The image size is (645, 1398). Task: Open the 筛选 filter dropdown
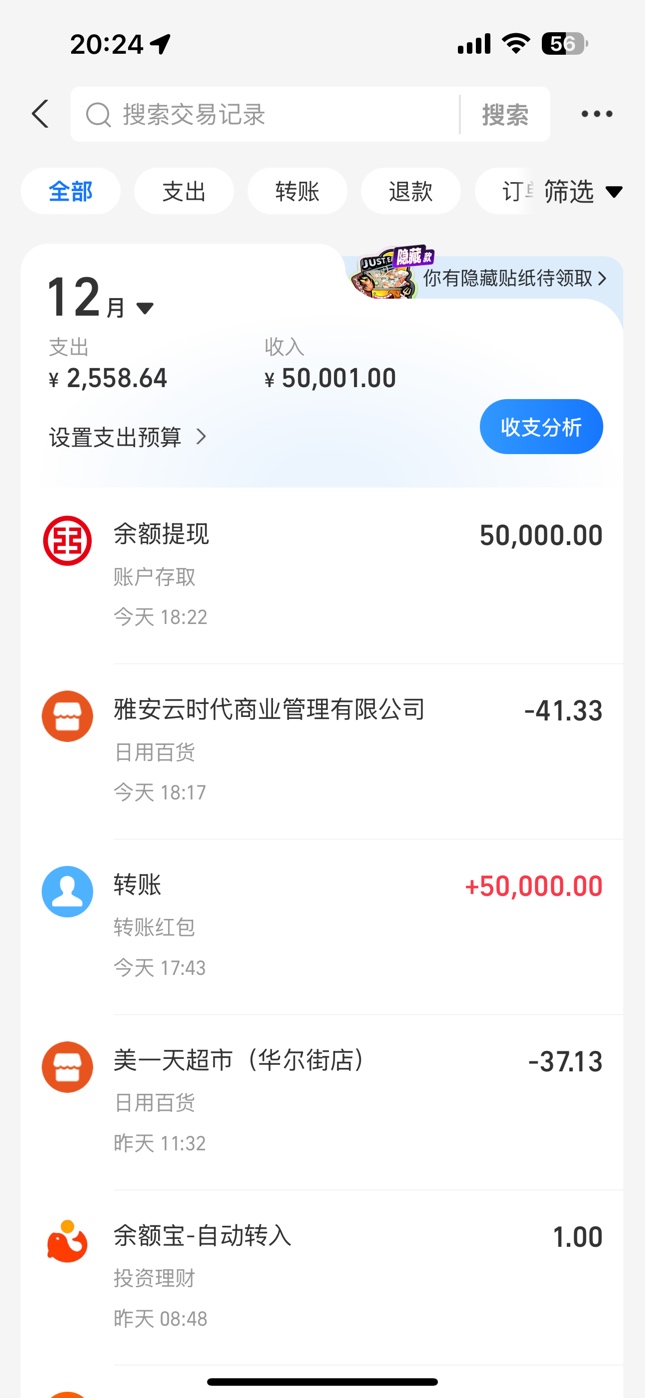tap(583, 192)
